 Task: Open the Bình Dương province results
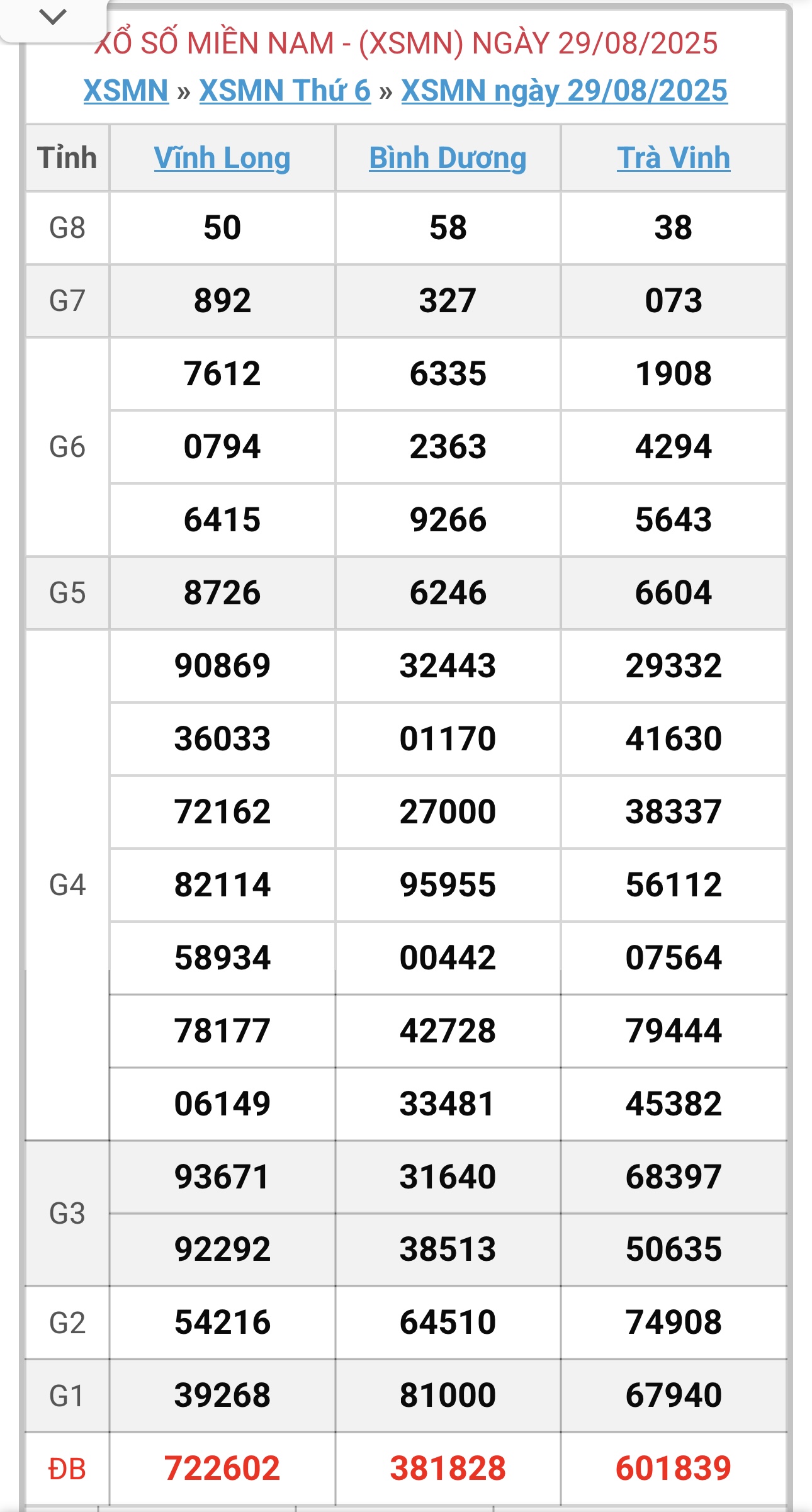pos(448,158)
